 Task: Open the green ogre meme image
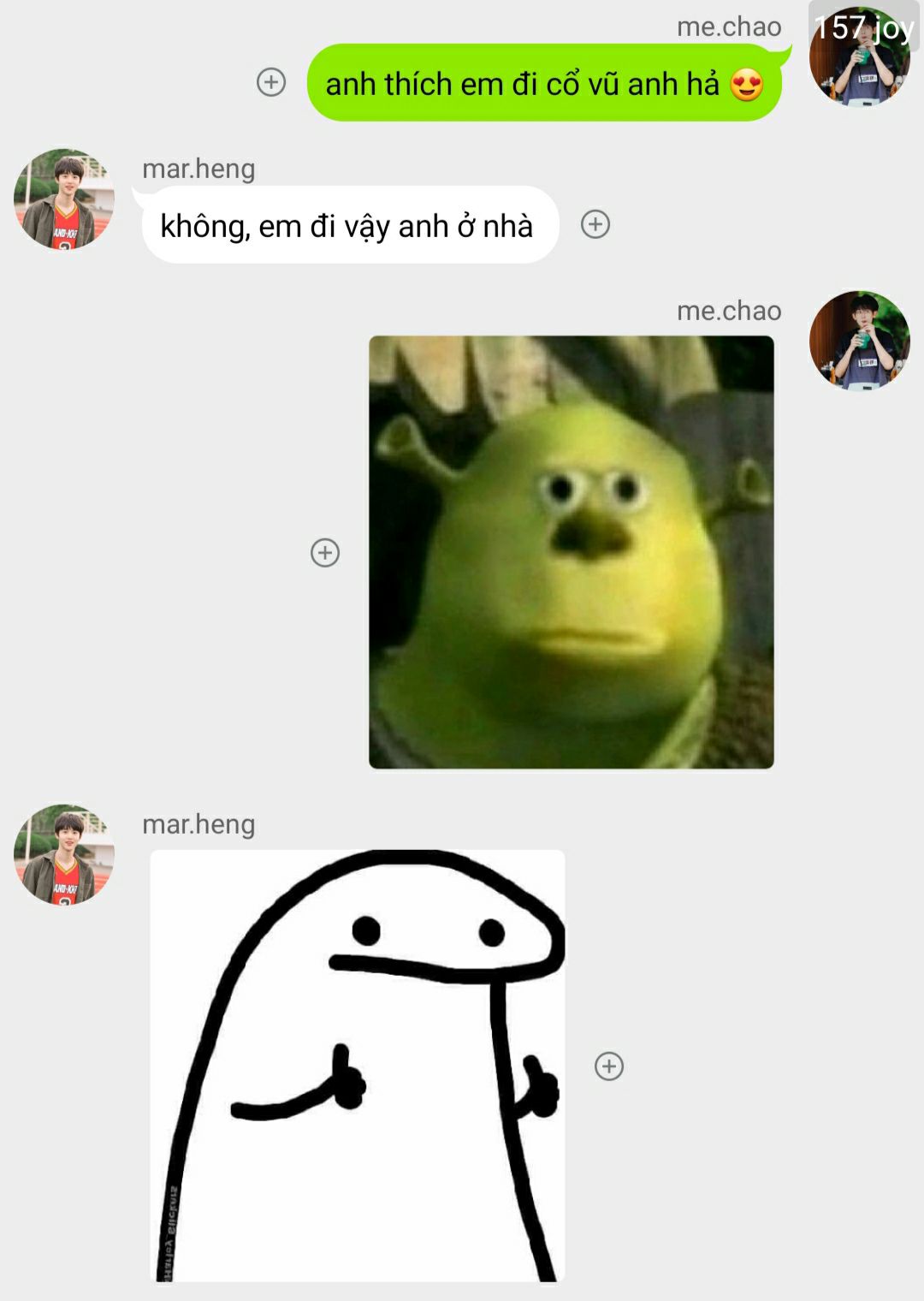(x=572, y=552)
